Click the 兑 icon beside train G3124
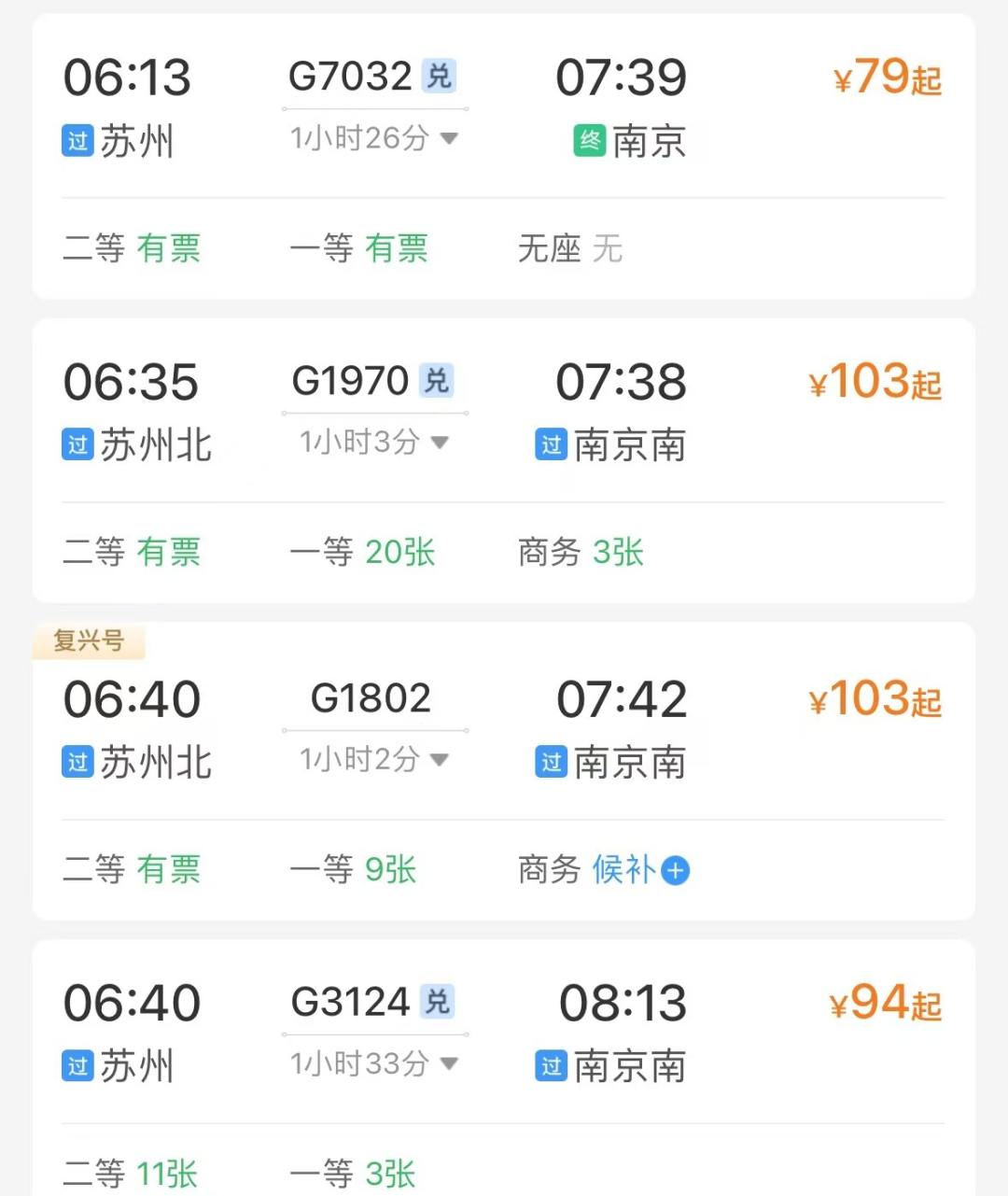The height and width of the screenshot is (1196, 1008). 437,1001
